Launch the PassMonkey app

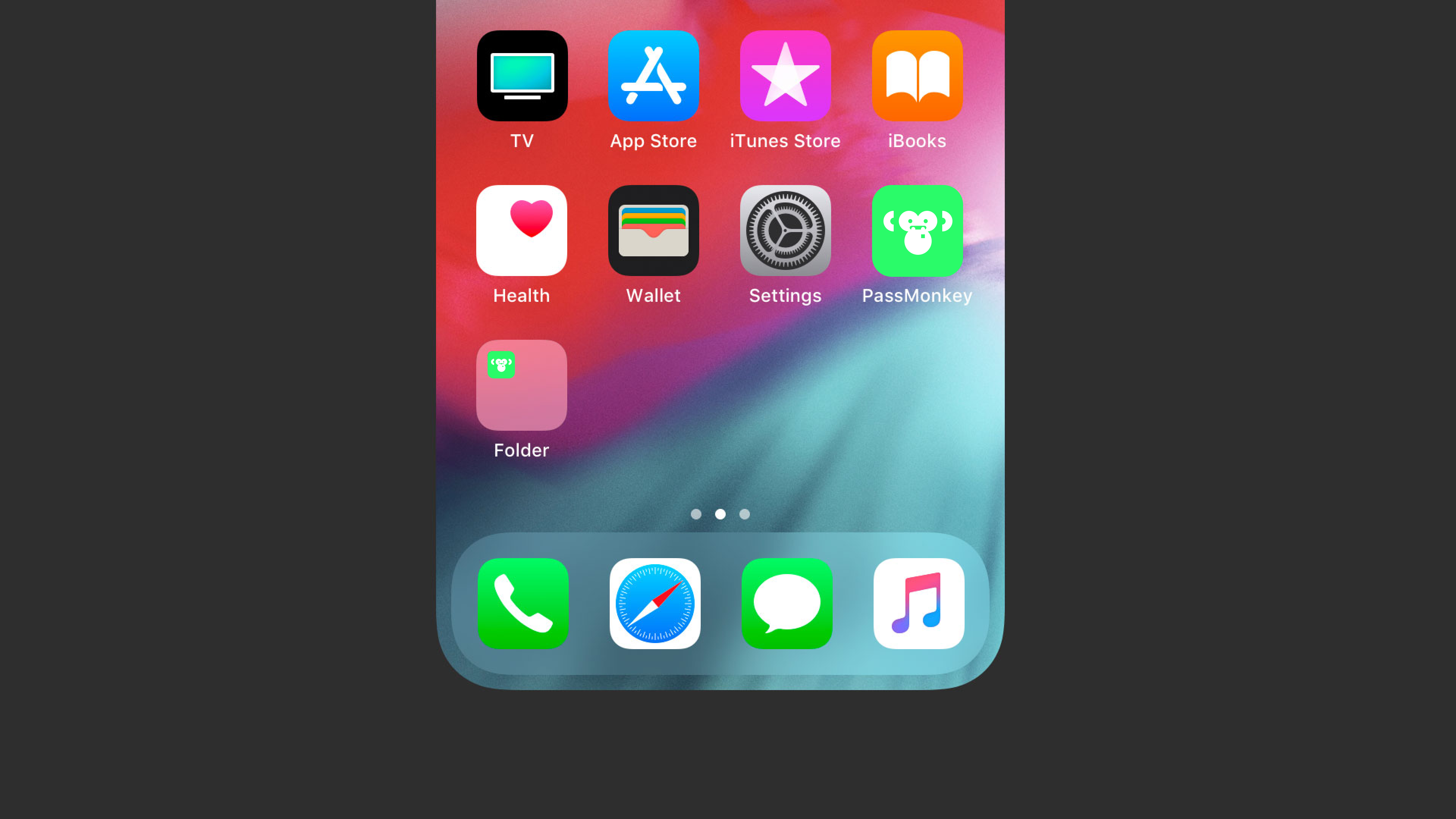click(x=917, y=231)
